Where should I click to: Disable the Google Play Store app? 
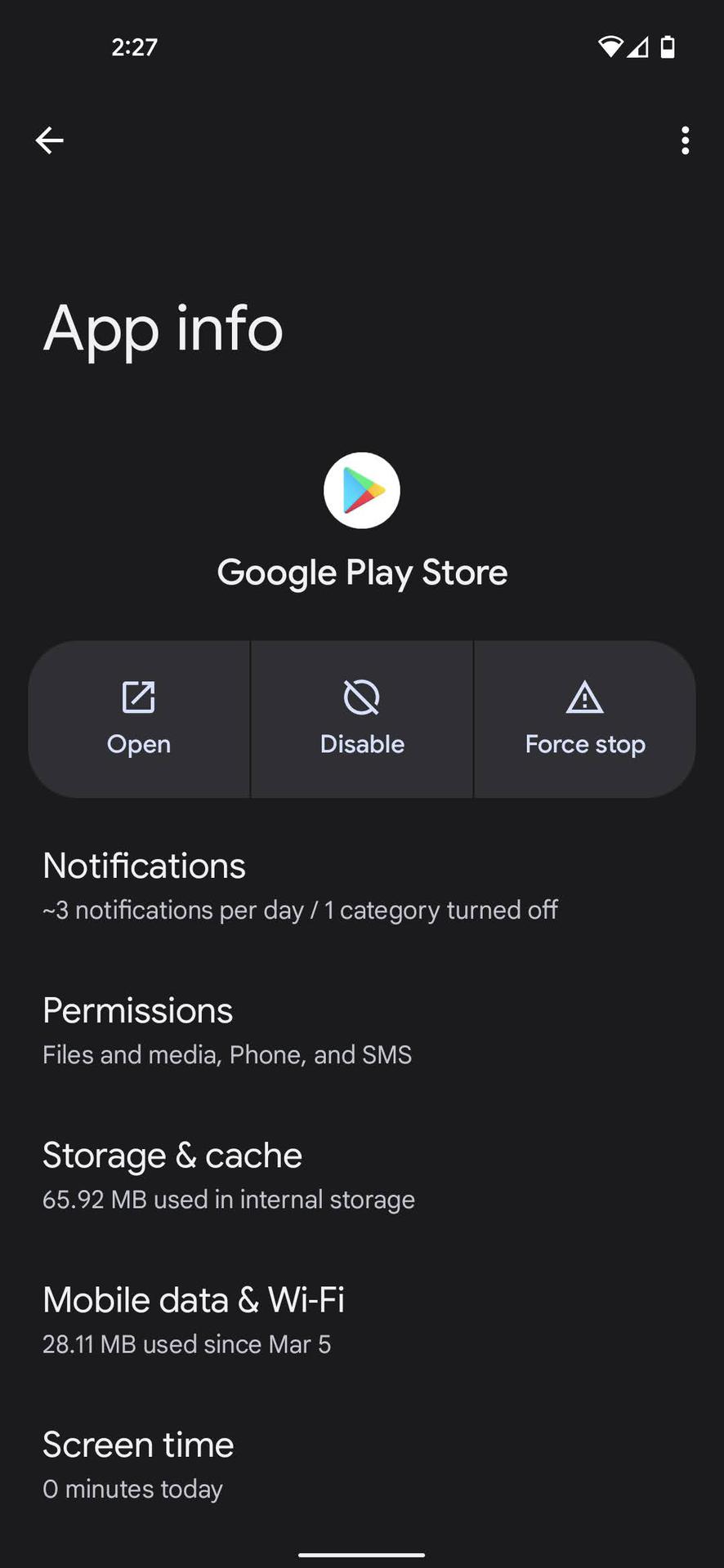pos(362,719)
